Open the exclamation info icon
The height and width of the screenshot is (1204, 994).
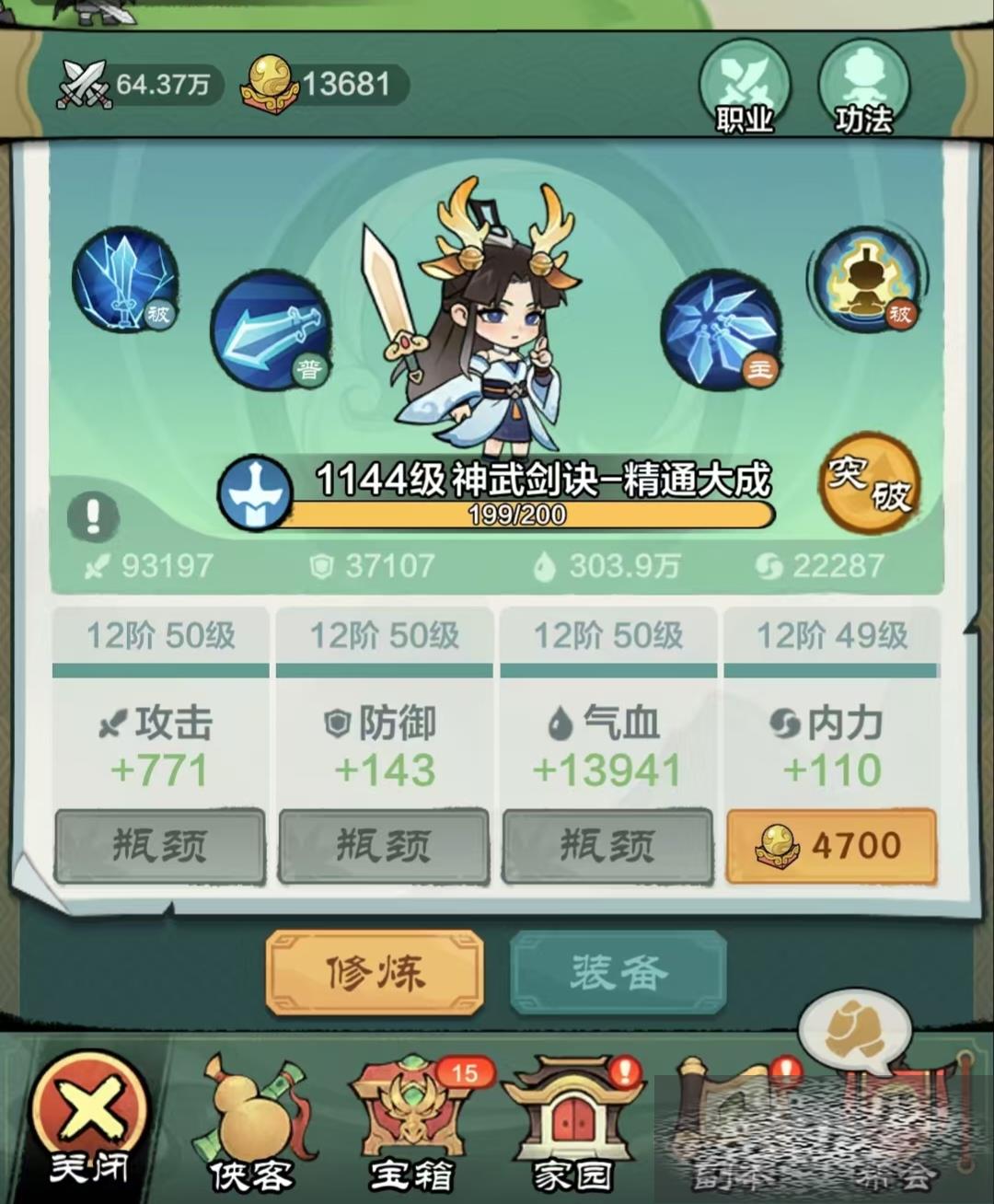tap(92, 517)
